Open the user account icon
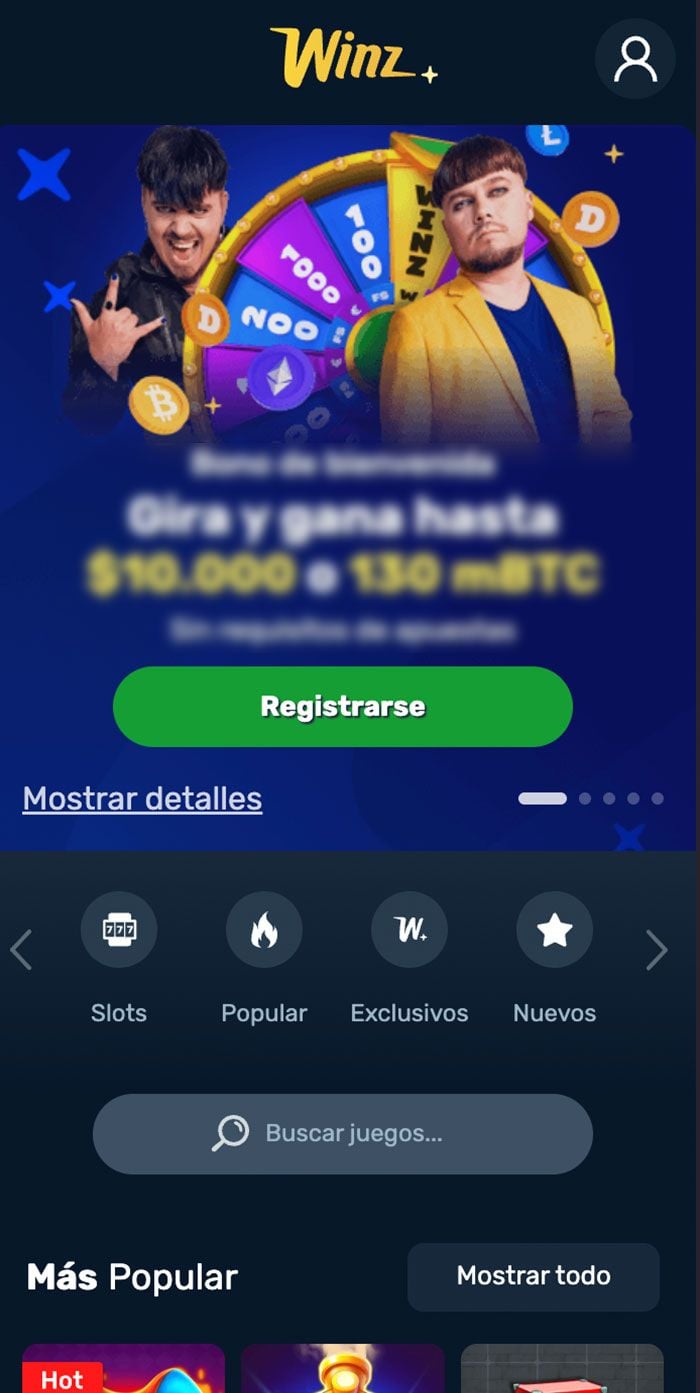Screen dimensions: 700x1393 (x=635, y=60)
